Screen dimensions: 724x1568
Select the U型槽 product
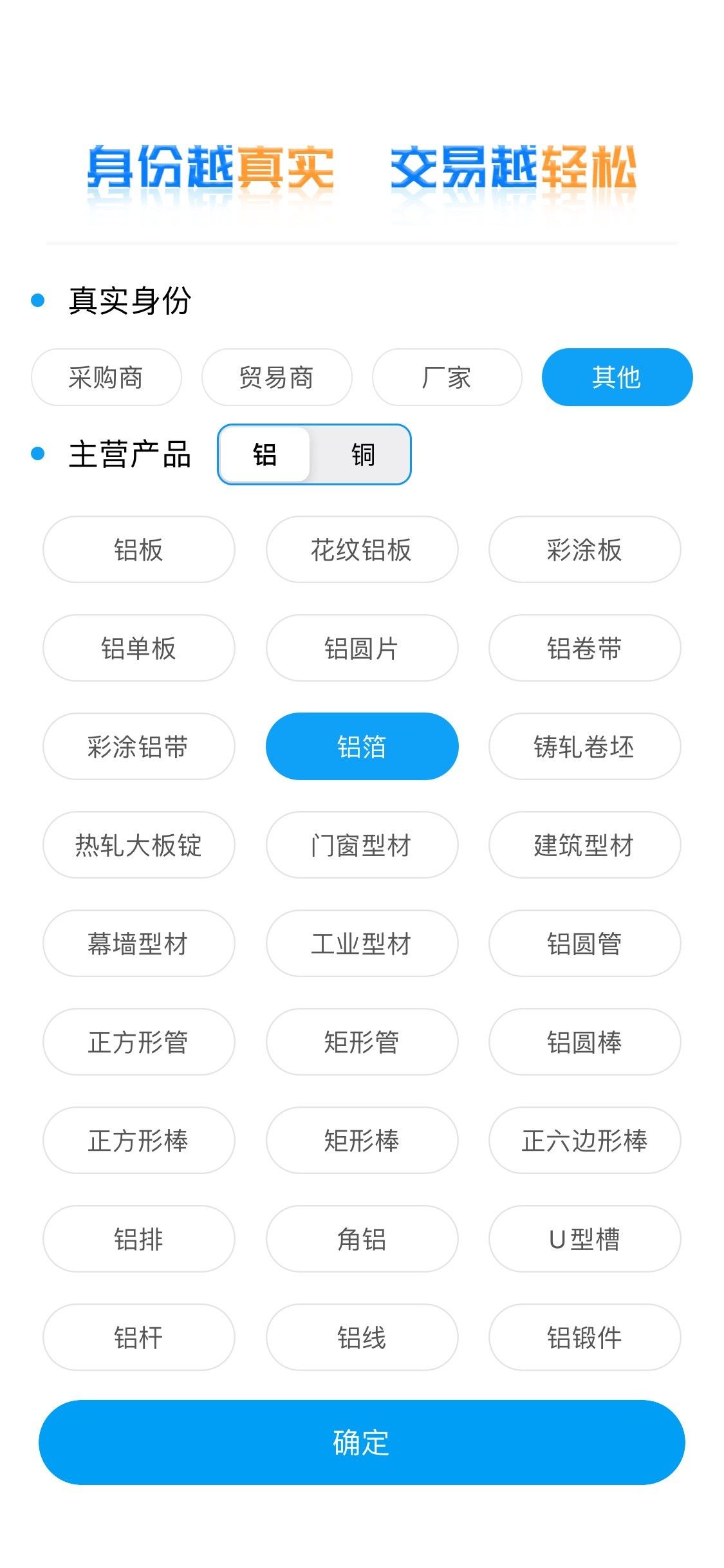tap(584, 1239)
